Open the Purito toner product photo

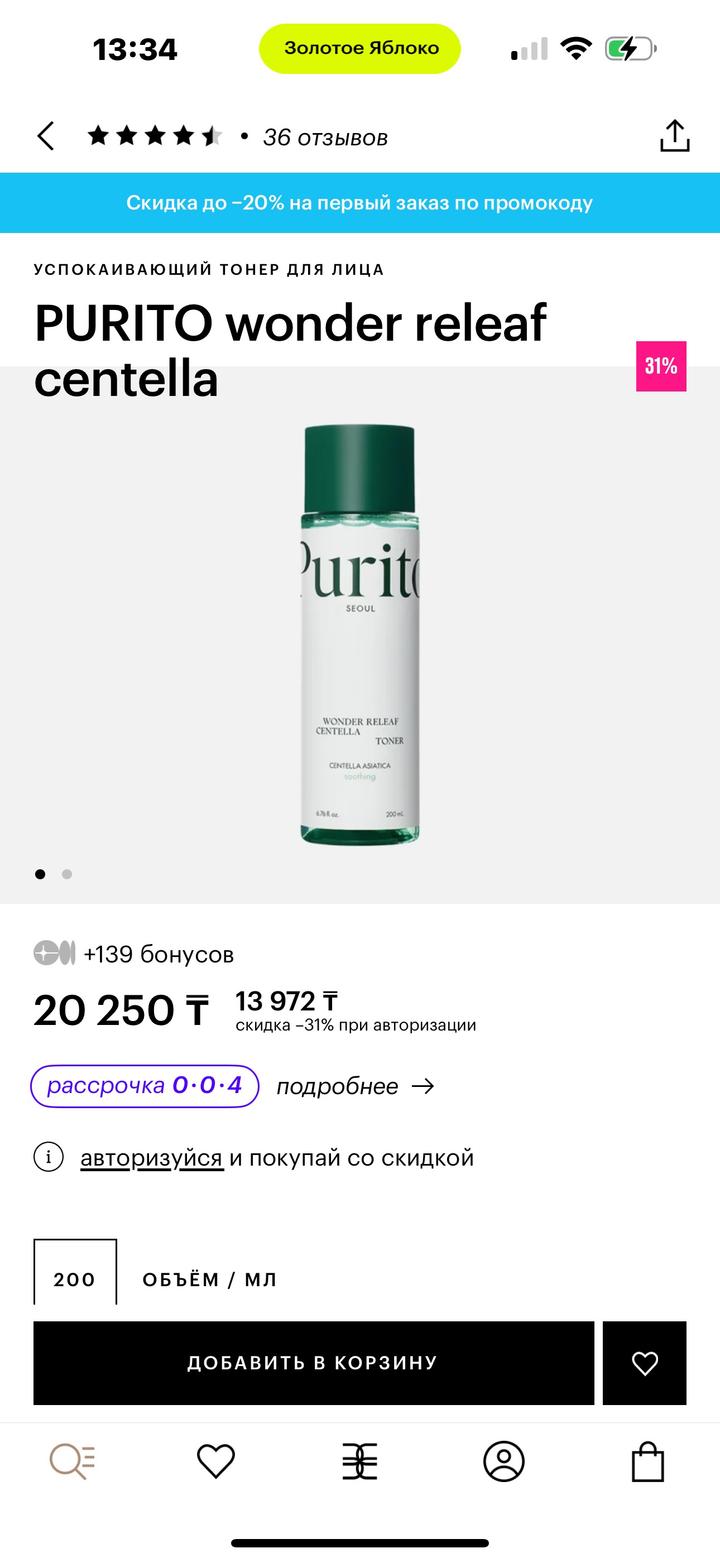360,635
